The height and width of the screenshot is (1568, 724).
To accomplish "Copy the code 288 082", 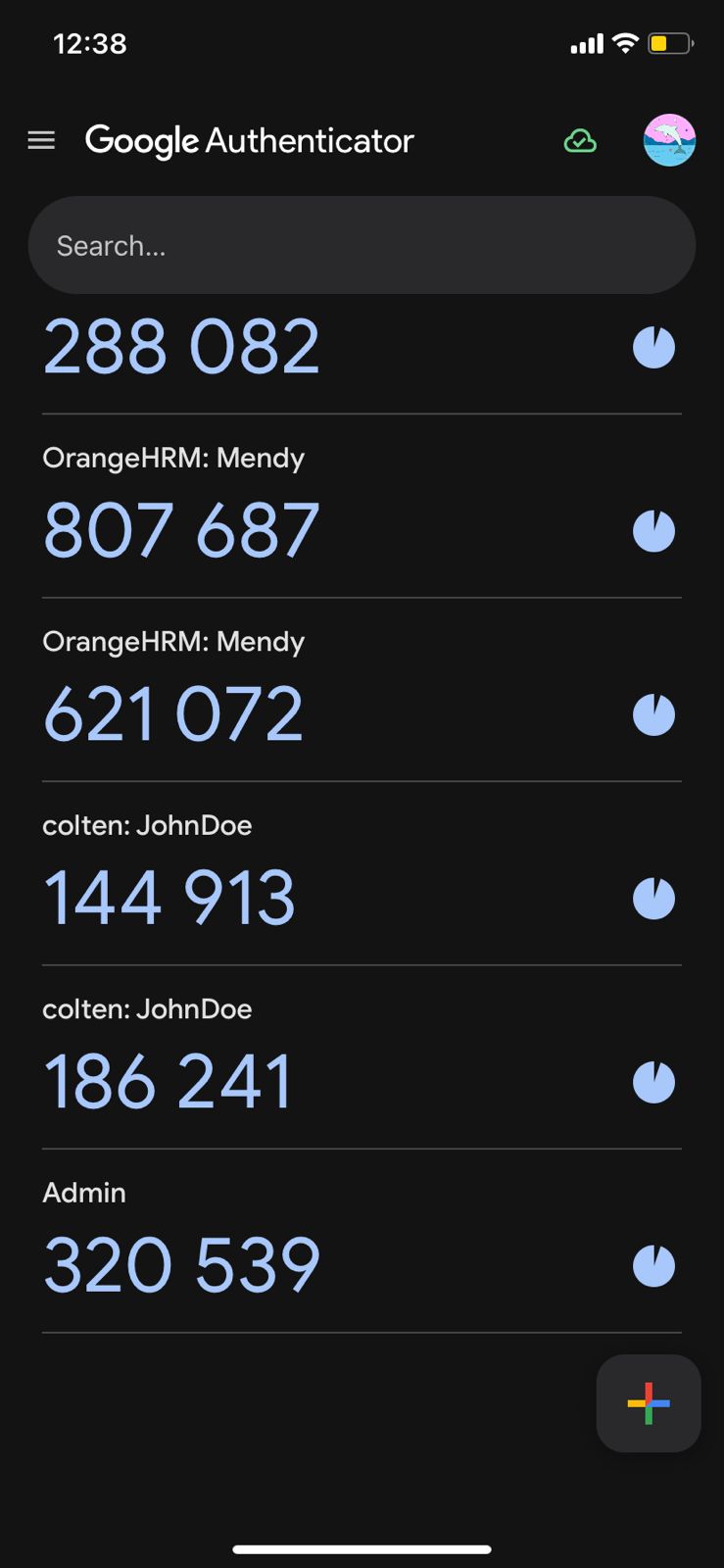I will pos(182,347).
